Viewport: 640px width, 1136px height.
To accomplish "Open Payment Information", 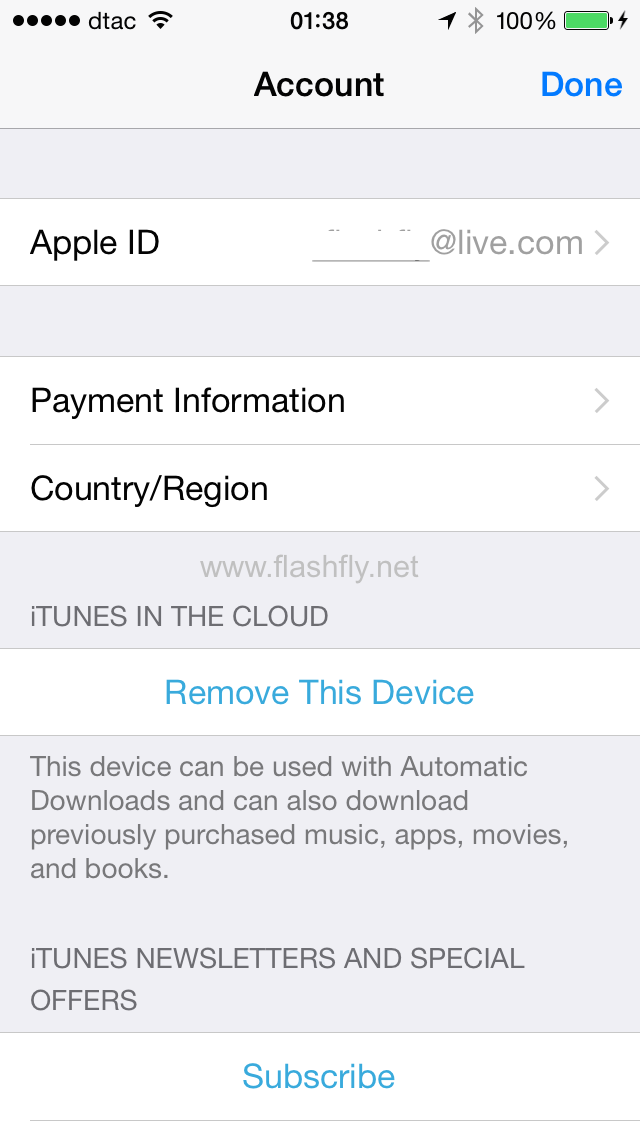I will [320, 401].
